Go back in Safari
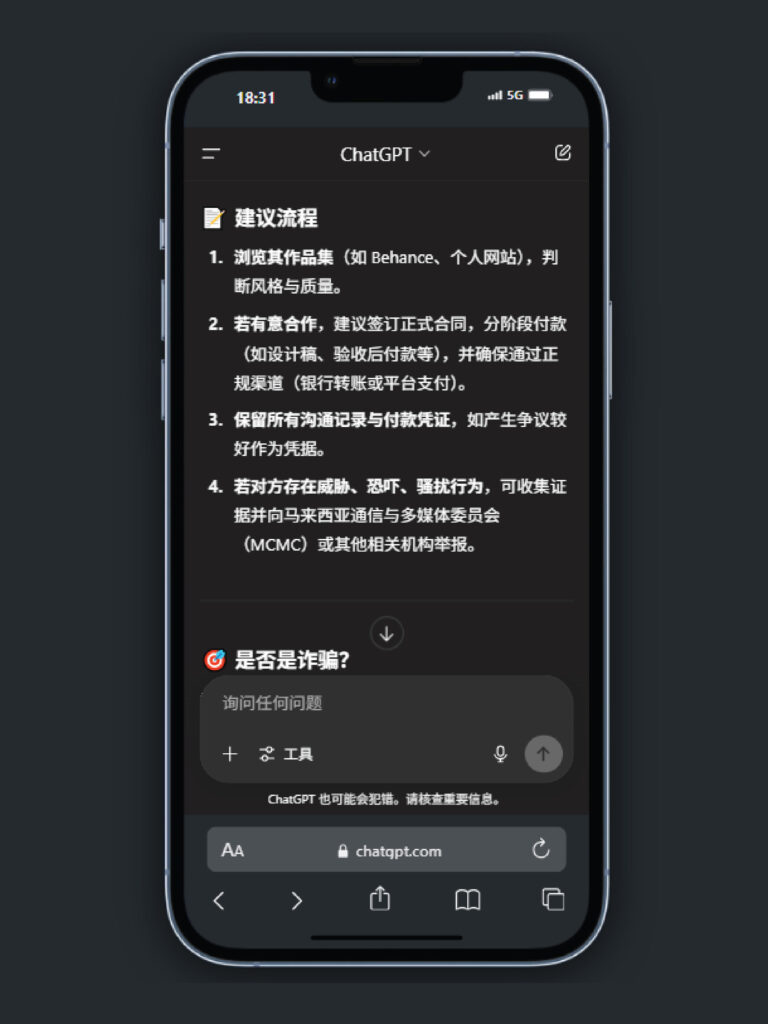 click(x=219, y=900)
